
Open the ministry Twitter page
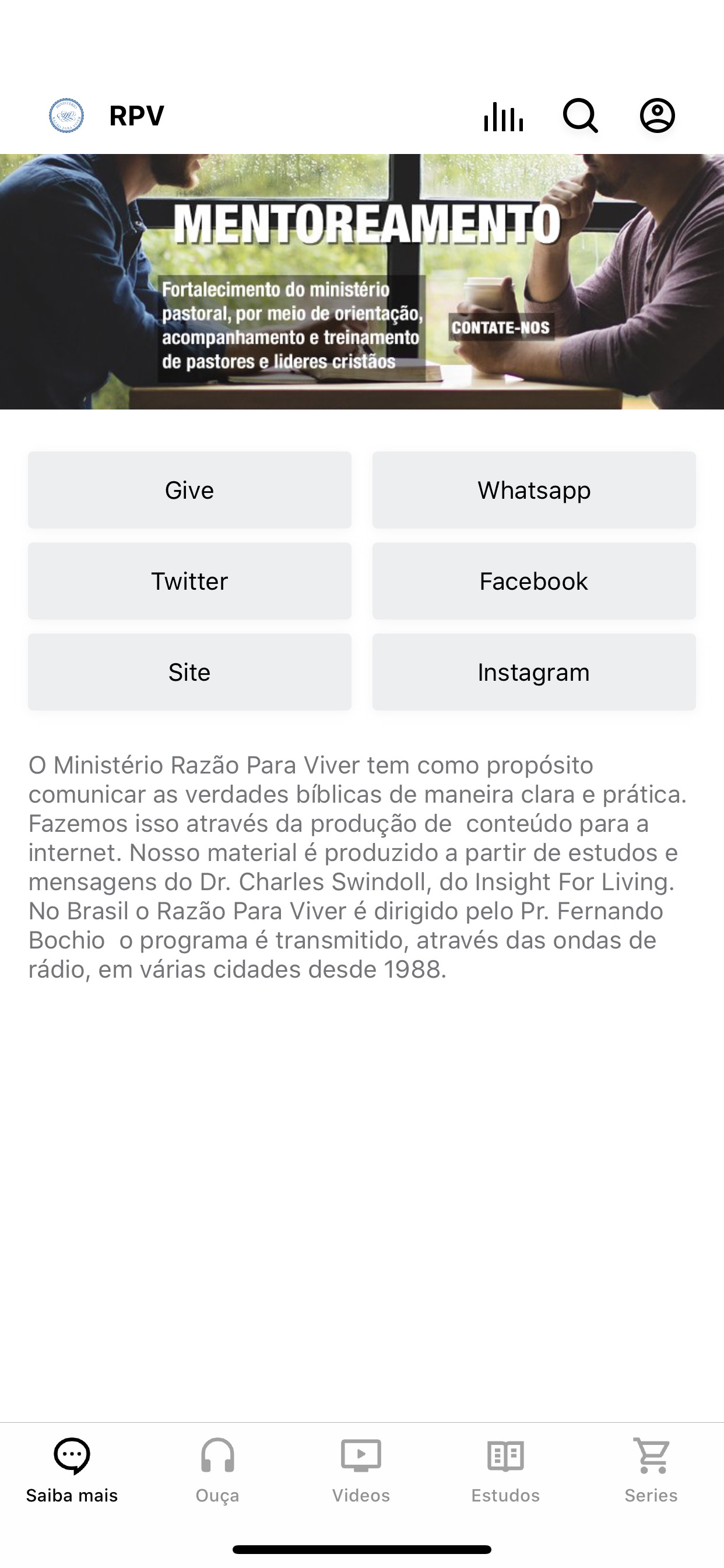[189, 580]
